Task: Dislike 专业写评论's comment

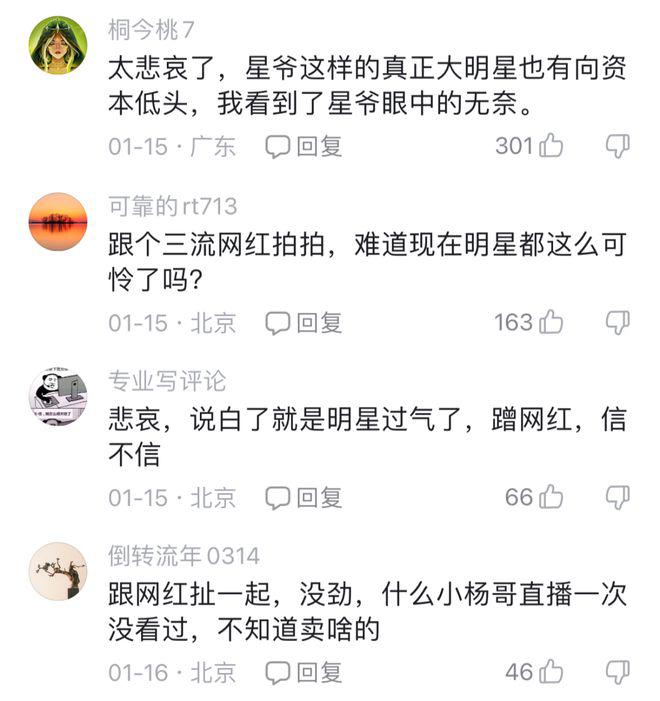Action: pos(618,497)
